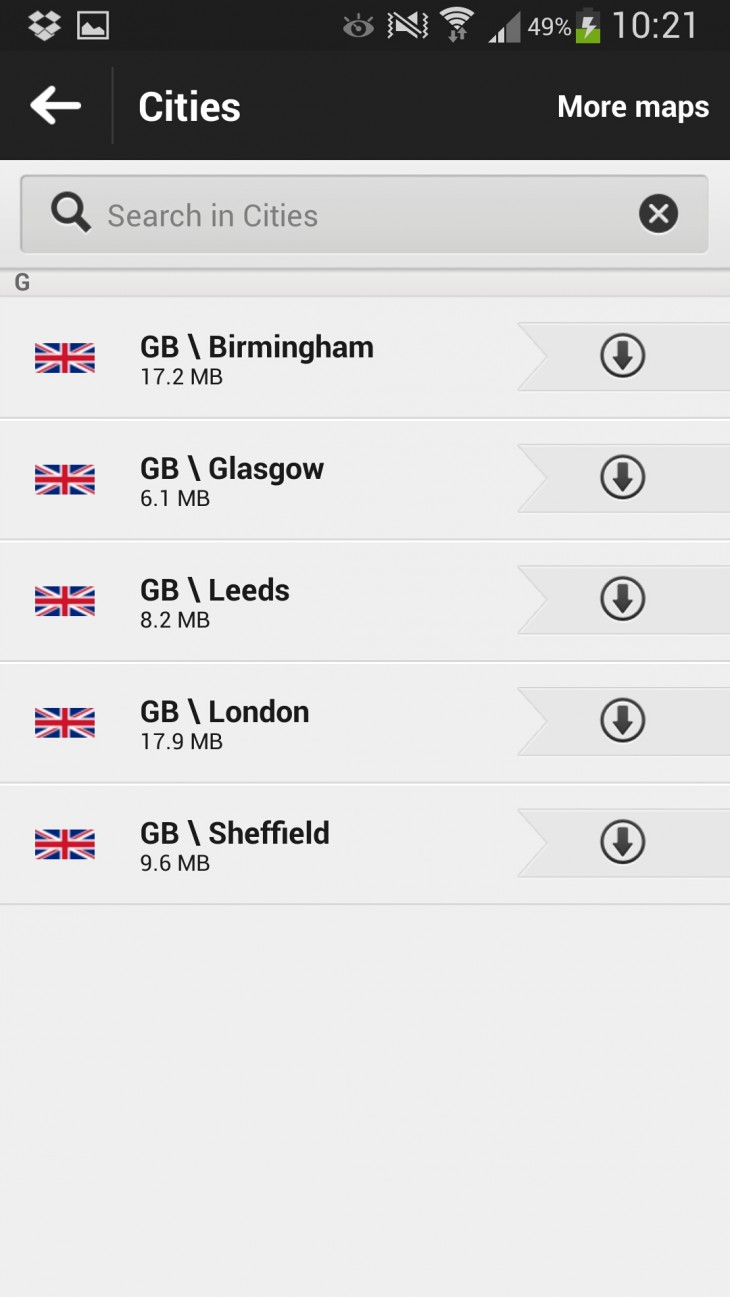Tap the back arrow to leave Cities

tap(55, 105)
